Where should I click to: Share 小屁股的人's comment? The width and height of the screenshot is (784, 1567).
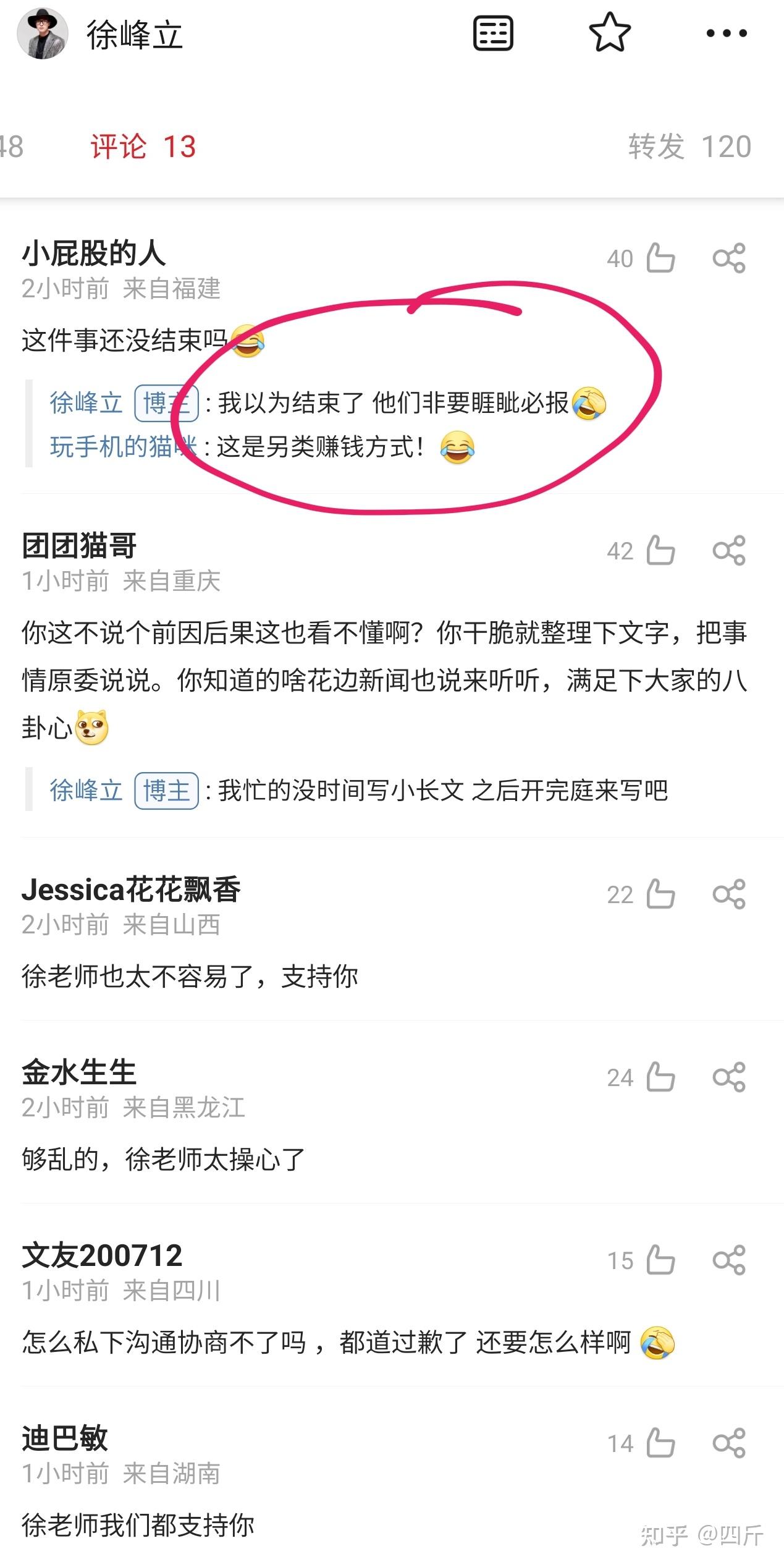(729, 258)
